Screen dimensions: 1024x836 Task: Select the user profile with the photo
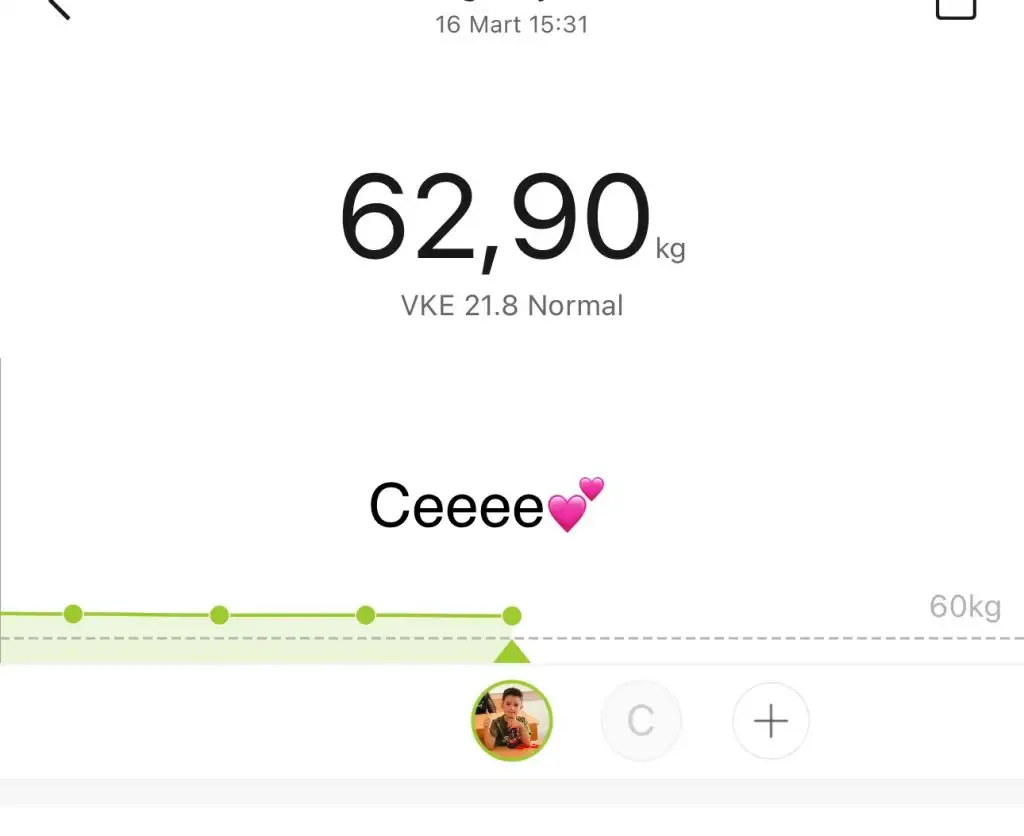(511, 720)
